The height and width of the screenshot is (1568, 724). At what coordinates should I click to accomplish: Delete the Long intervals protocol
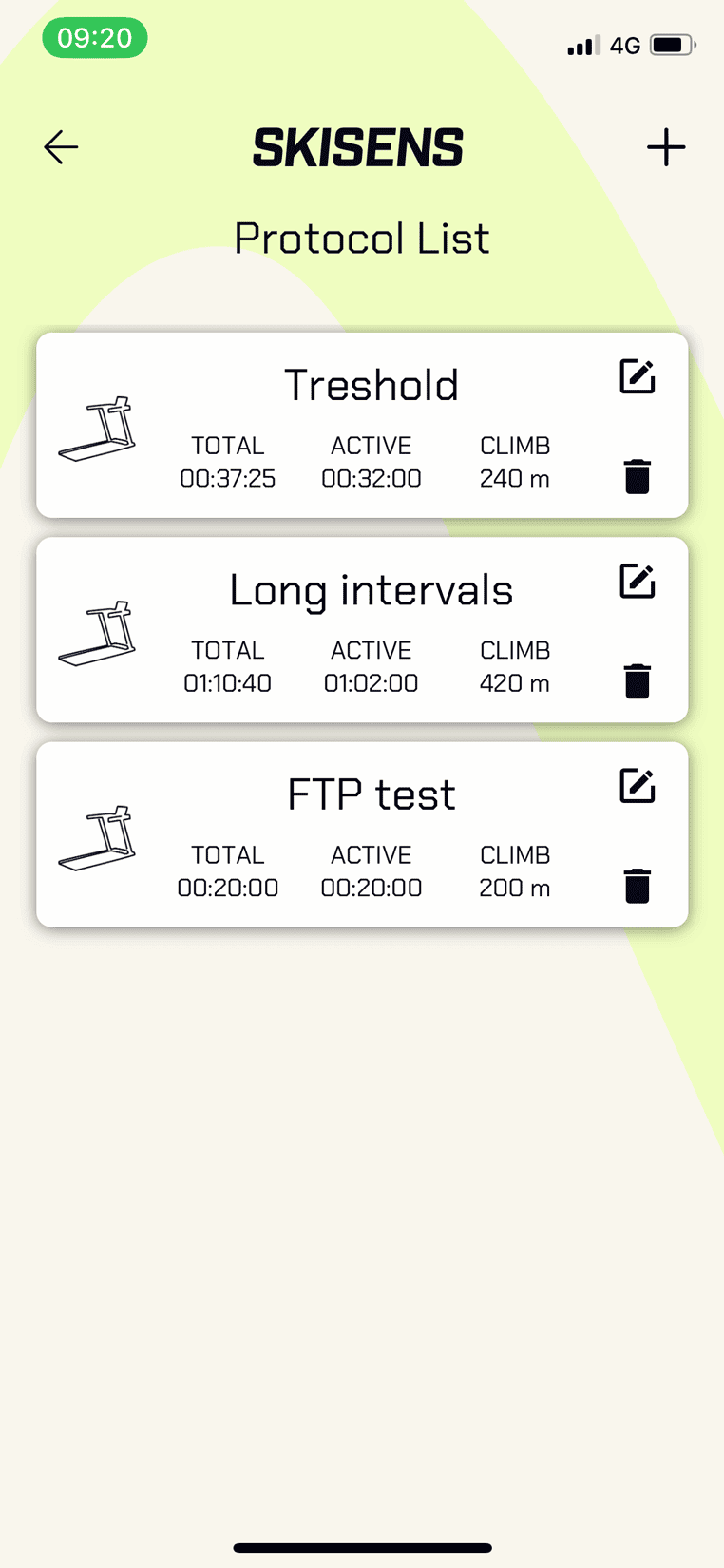pos(638,680)
